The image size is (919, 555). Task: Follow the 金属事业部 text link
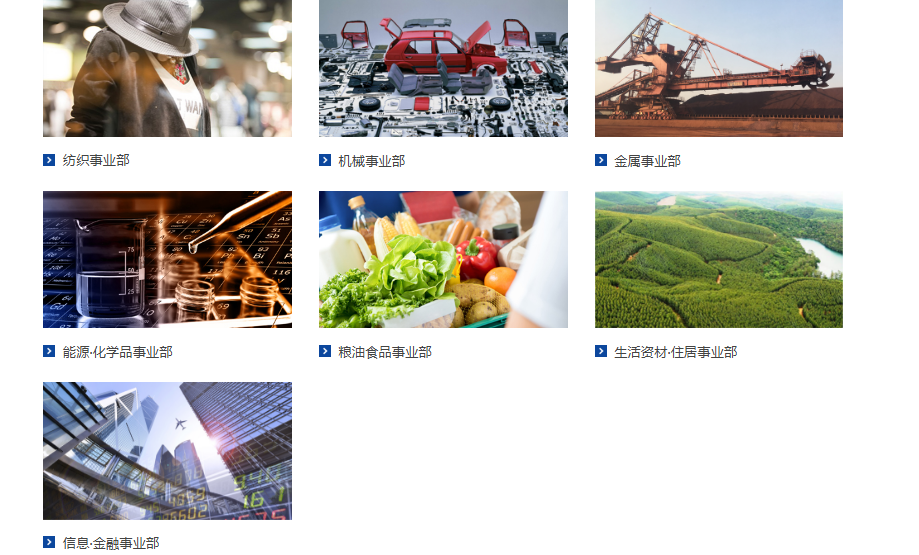coord(647,161)
